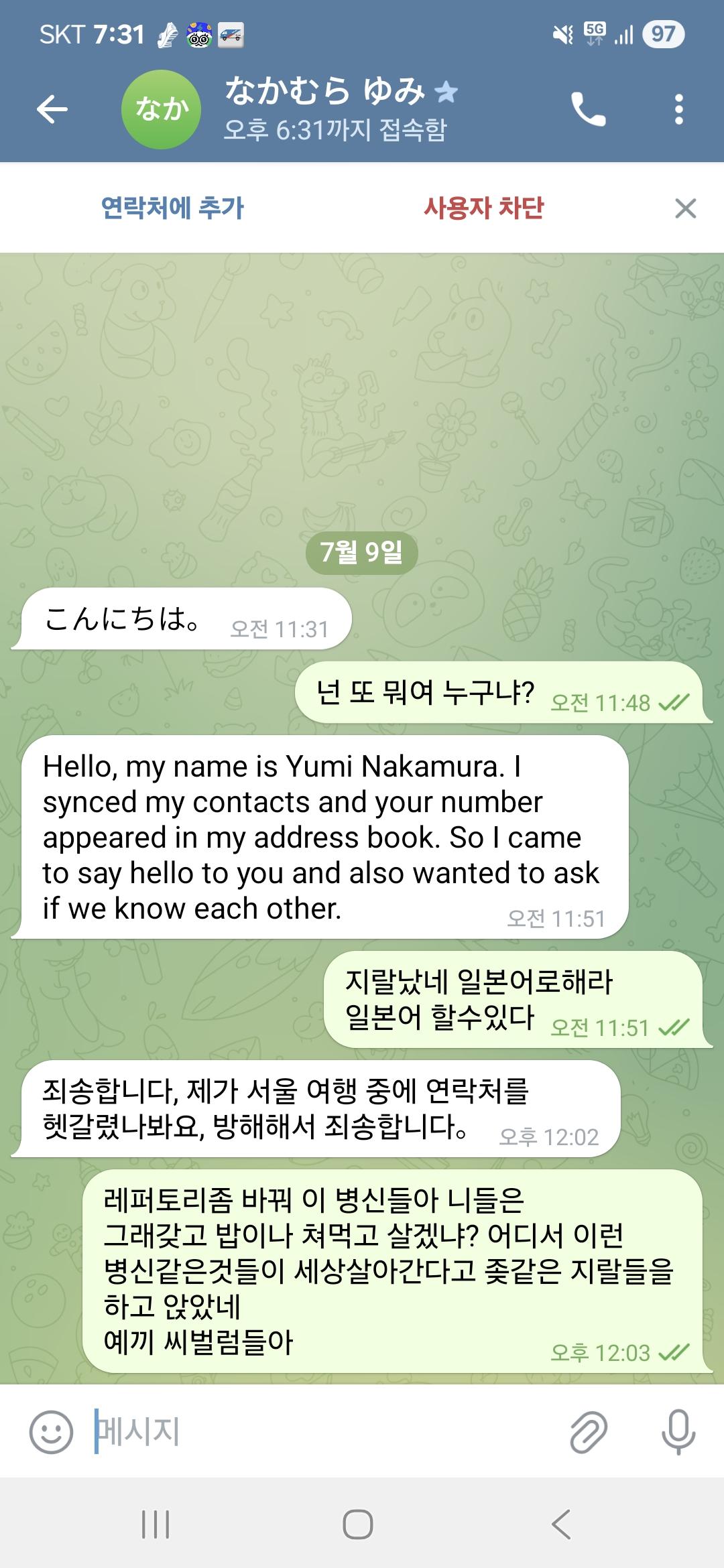Open the three-dot overflow menu
Viewport: 724px width, 1568px height.
coord(678,109)
